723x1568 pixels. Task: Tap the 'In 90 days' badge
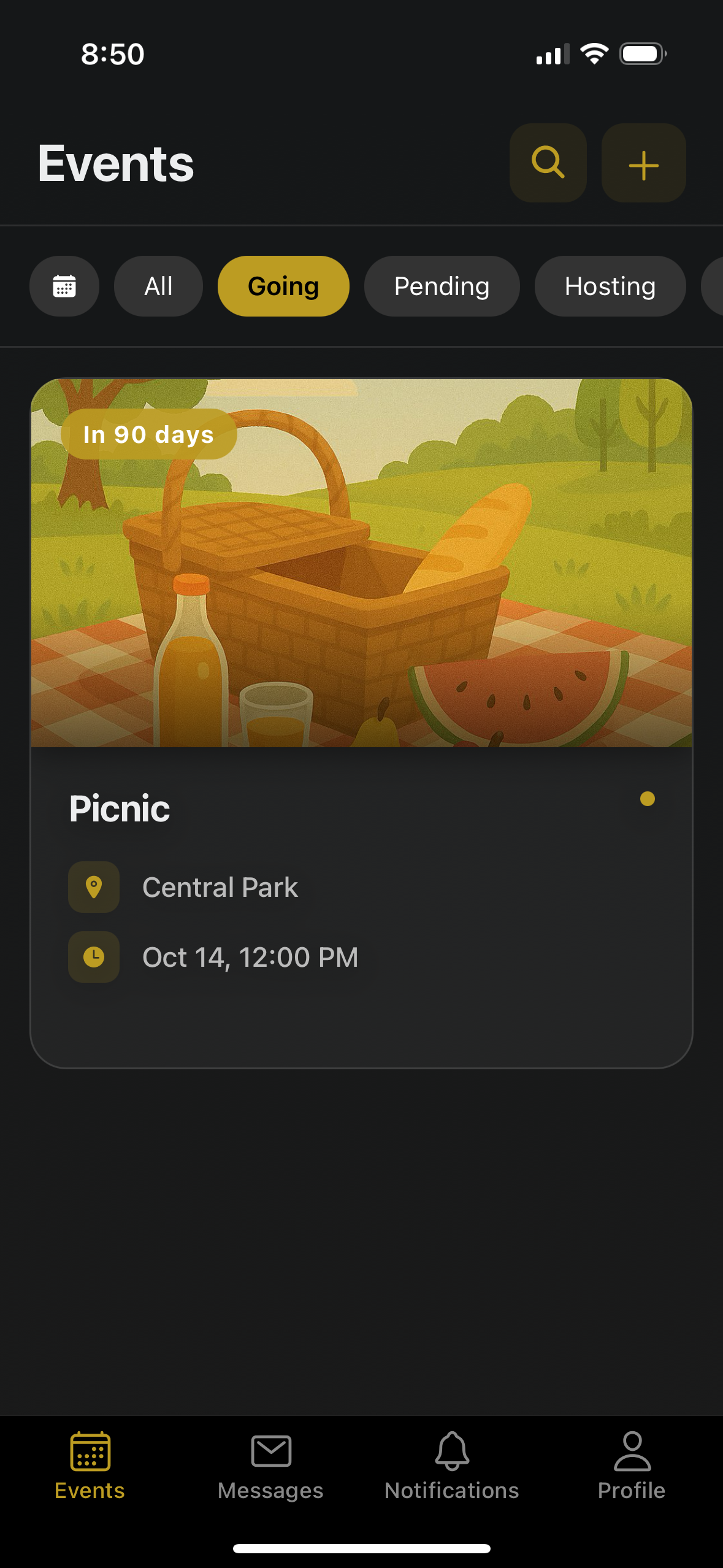[x=148, y=434]
